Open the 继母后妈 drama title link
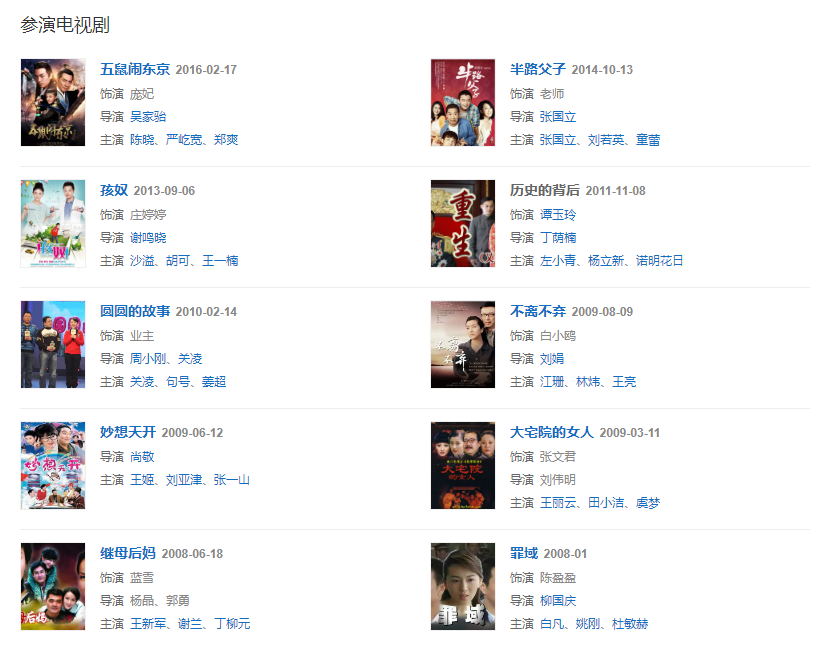The height and width of the screenshot is (646, 814). click(128, 554)
